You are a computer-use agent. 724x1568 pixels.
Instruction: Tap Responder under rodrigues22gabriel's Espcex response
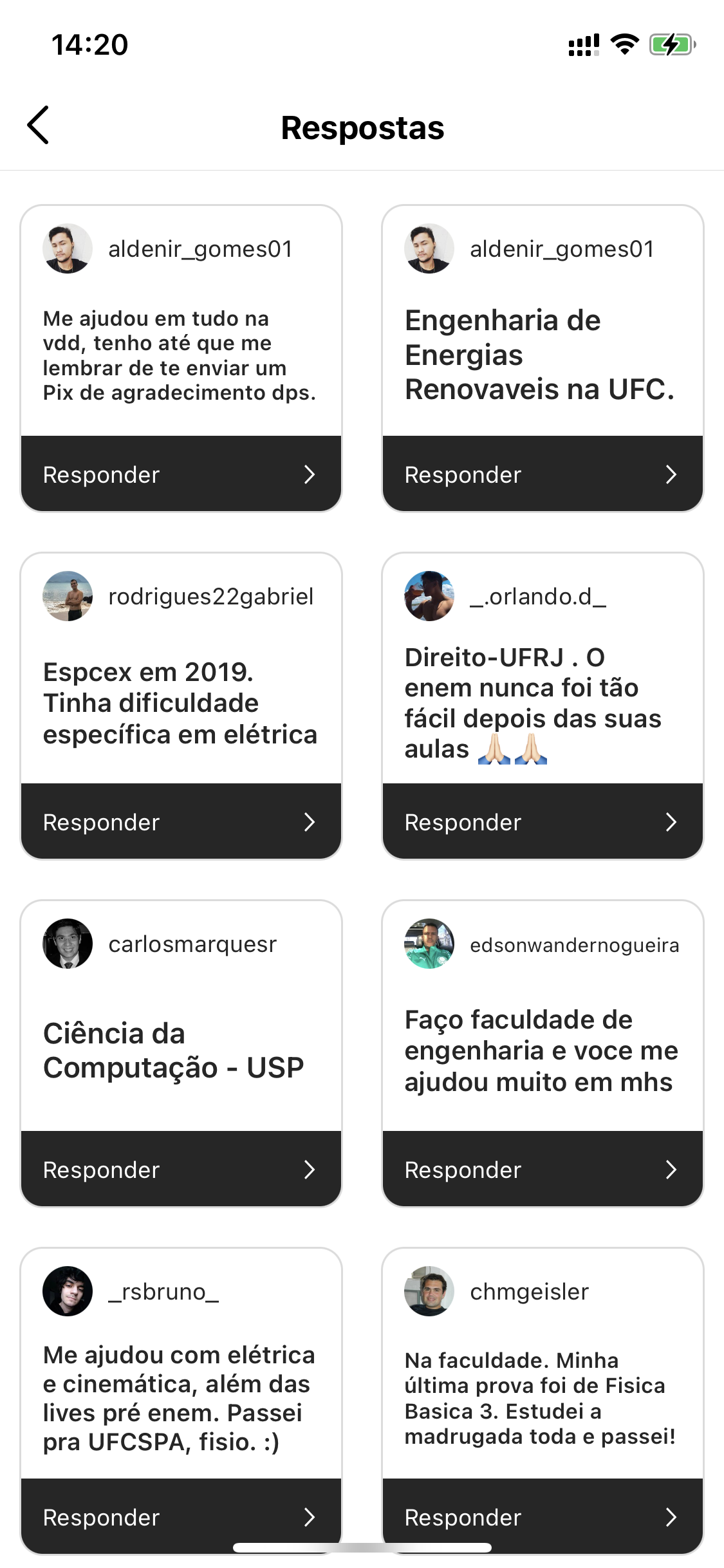point(181,822)
